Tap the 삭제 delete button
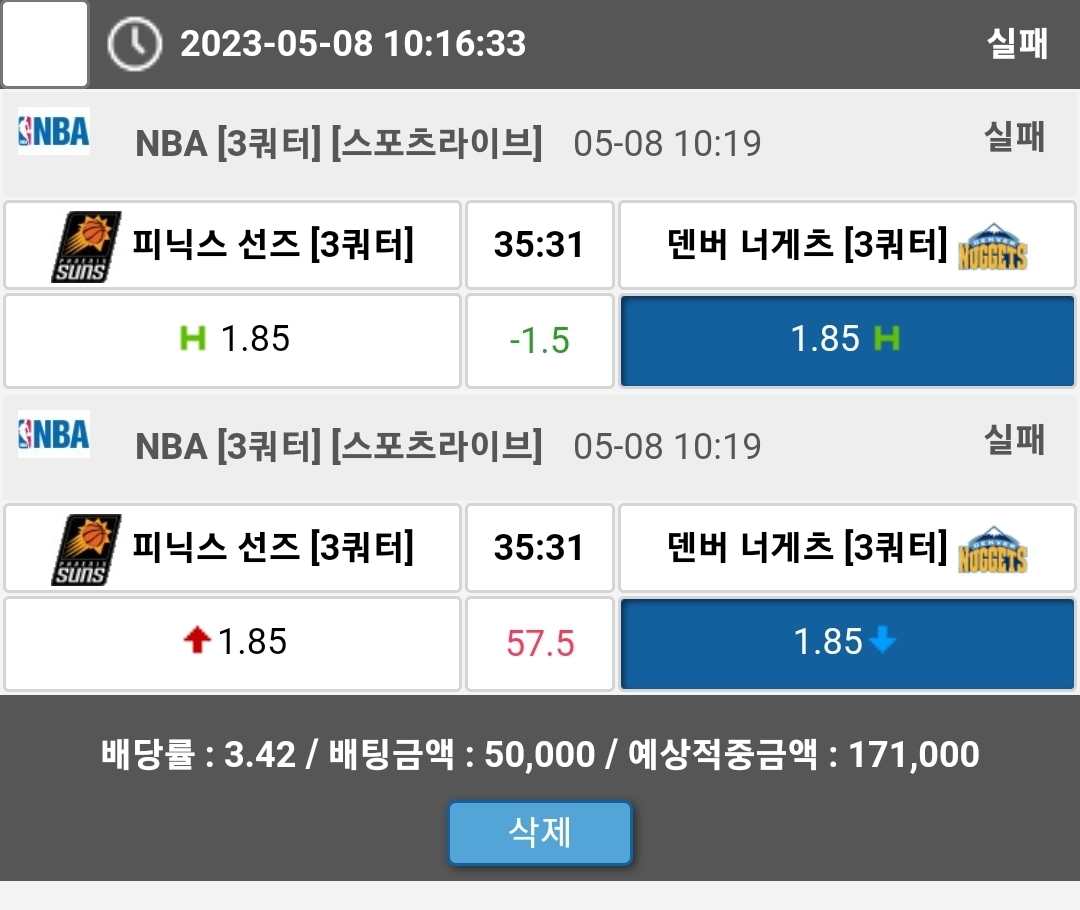1080x910 pixels. point(540,832)
